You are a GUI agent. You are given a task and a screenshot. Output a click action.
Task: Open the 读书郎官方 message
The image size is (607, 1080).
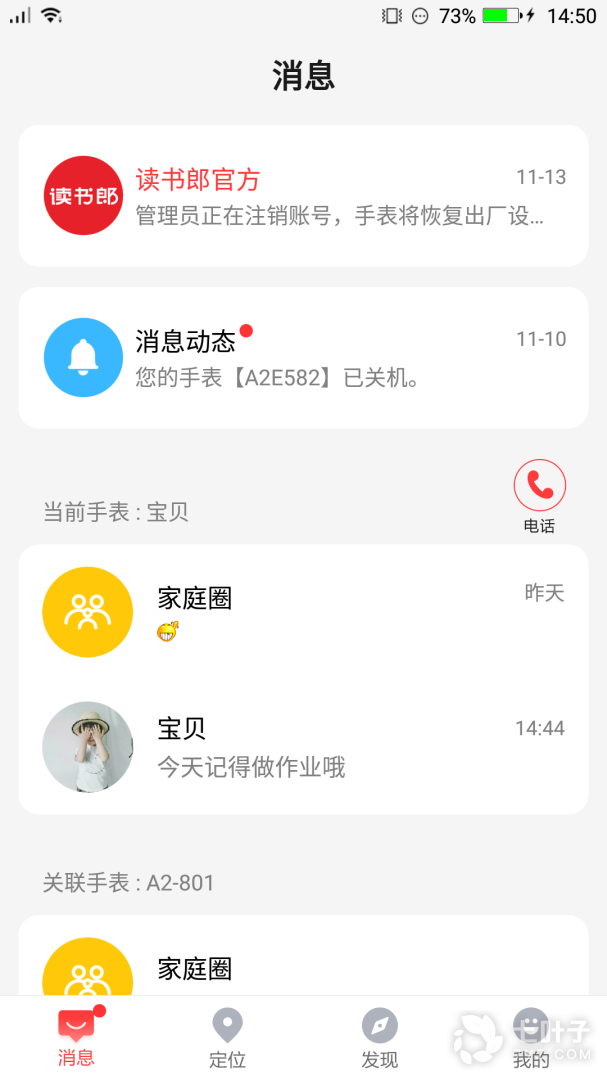(303, 196)
